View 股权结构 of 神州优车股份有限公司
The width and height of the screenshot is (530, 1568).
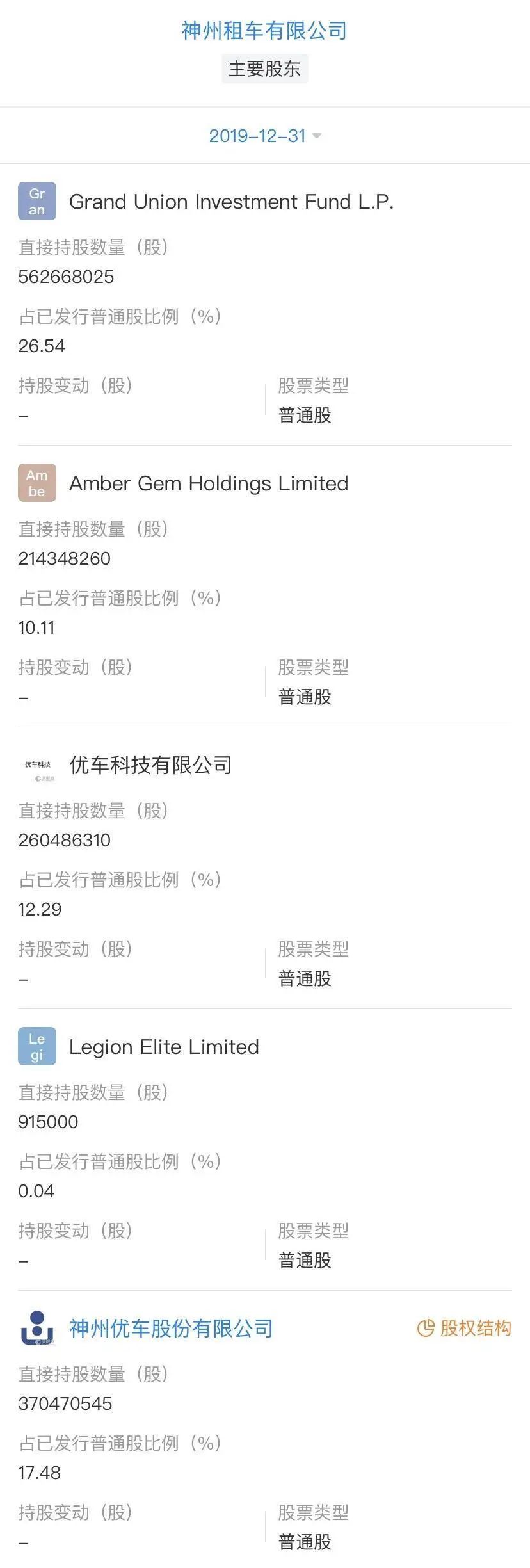[465, 1329]
